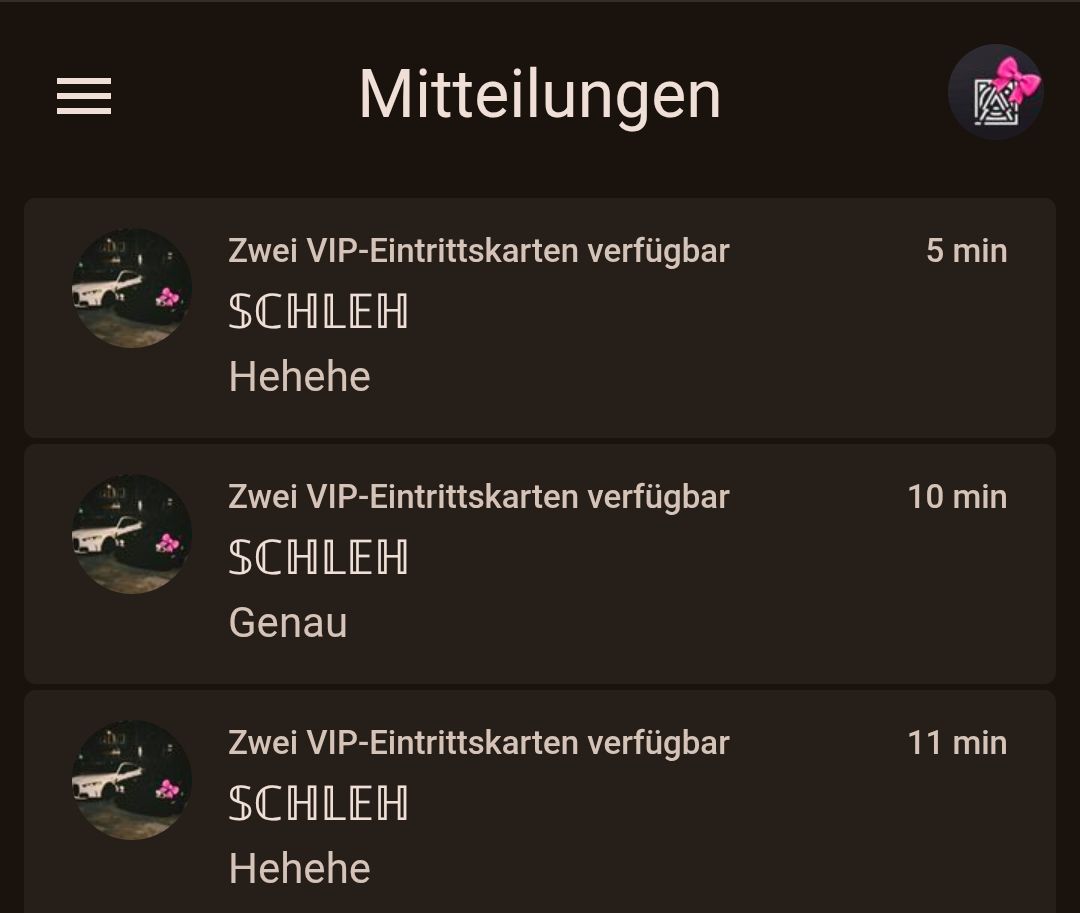Image resolution: width=1080 pixels, height=913 pixels.
Task: Open the Hehehe message from 11 min ago
Action: 540,806
